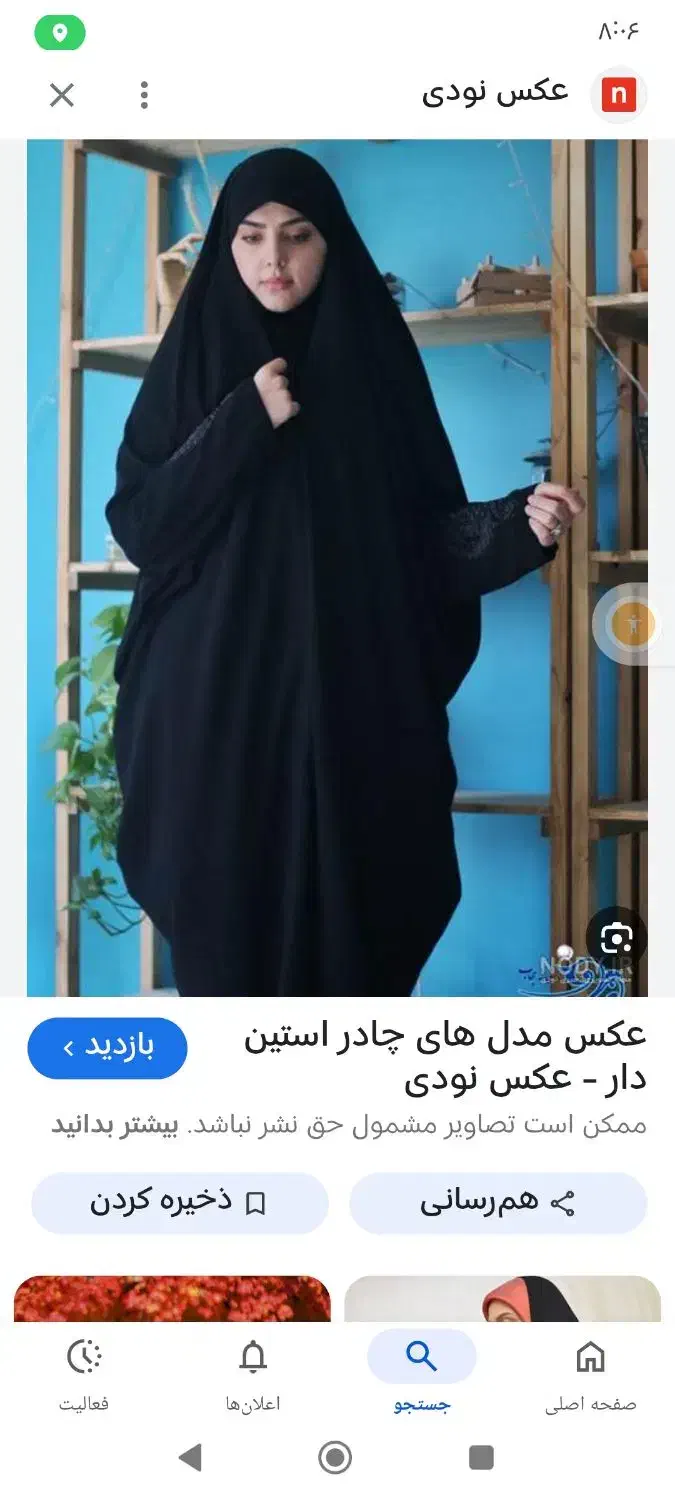
Task: Close the image viewer with X
Action: pyautogui.click(x=62, y=95)
